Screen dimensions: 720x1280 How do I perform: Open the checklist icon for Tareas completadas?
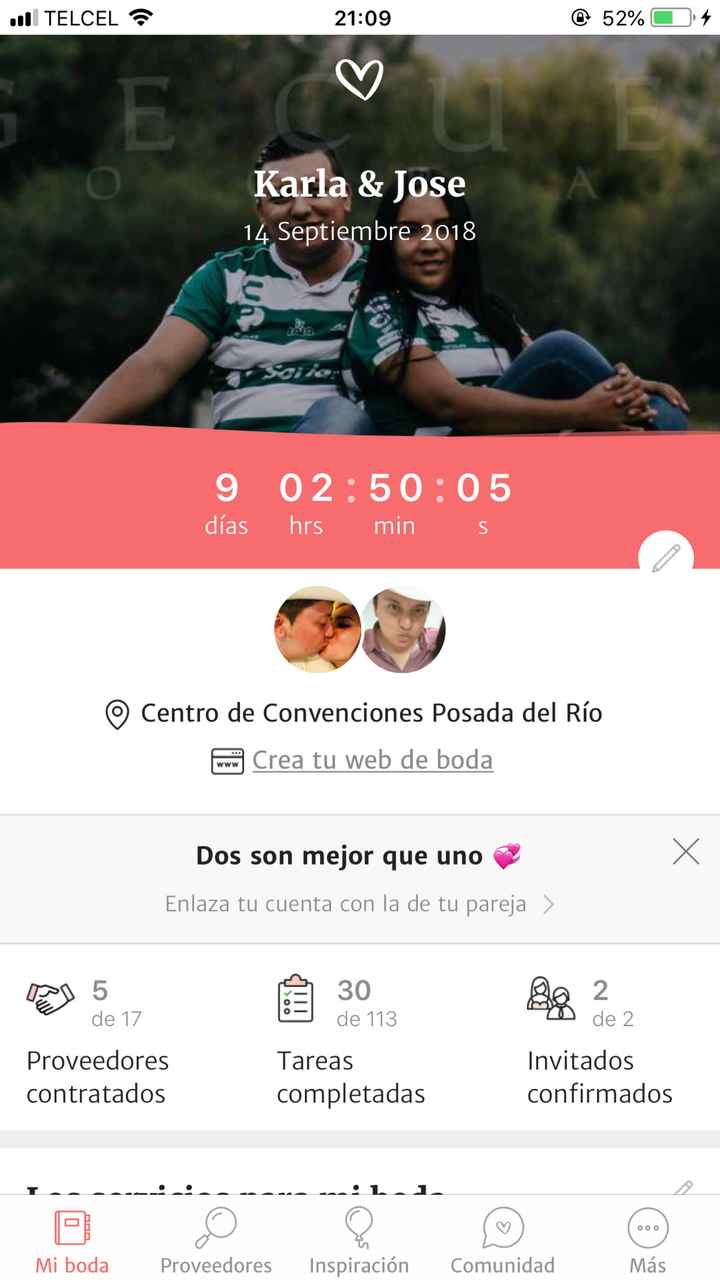298,996
